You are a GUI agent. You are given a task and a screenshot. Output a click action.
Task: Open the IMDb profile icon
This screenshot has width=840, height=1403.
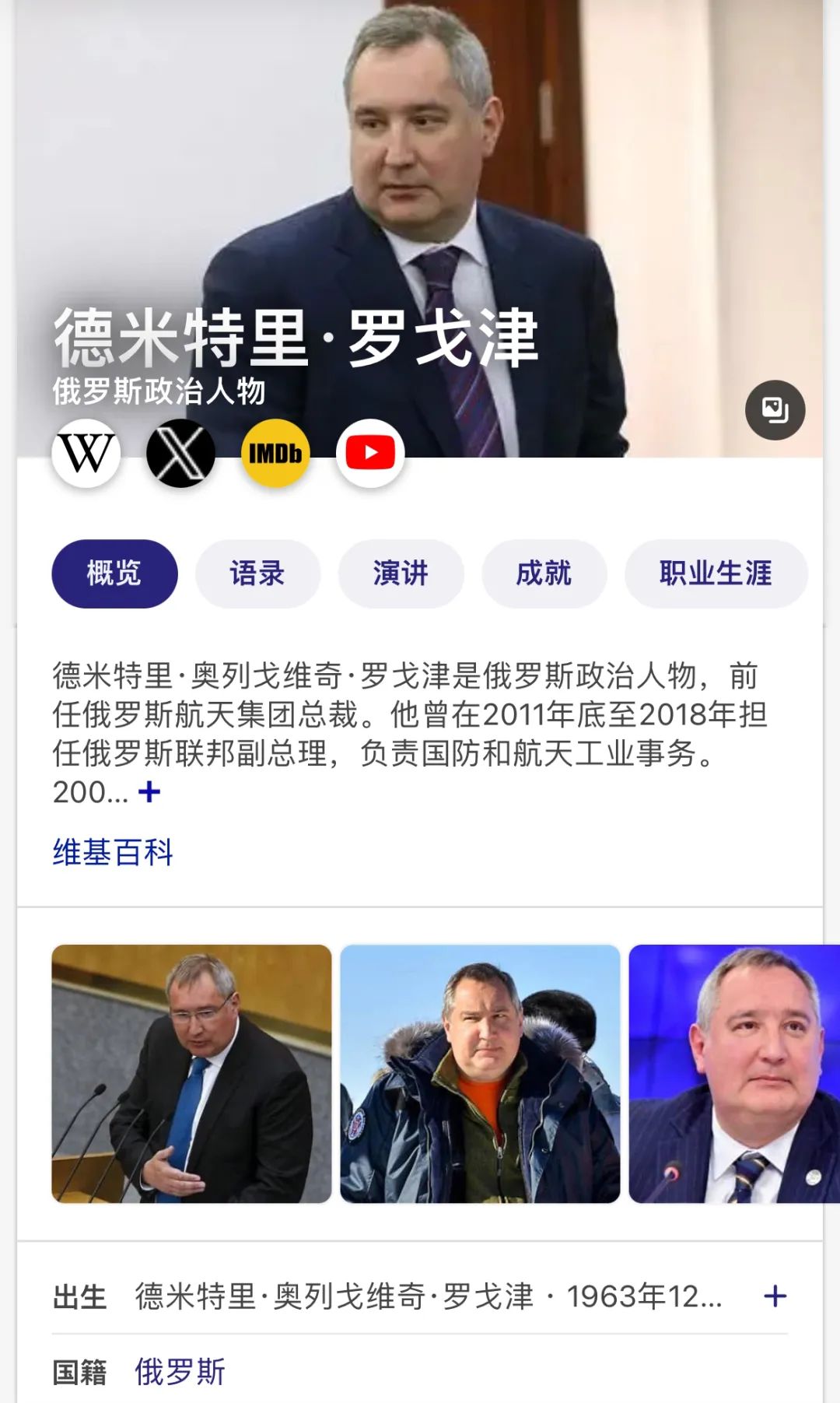click(275, 453)
